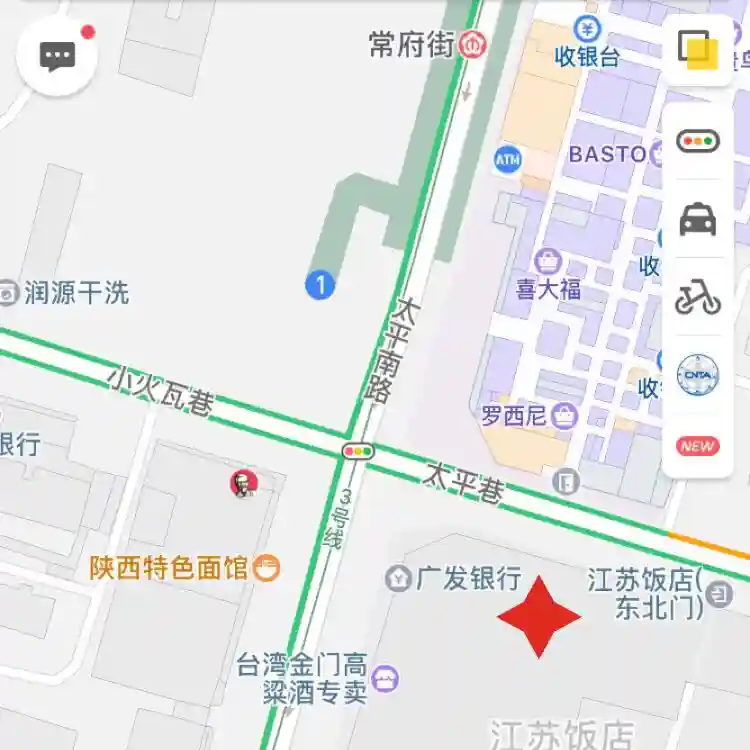Open the bike sharing option

[x=697, y=296]
